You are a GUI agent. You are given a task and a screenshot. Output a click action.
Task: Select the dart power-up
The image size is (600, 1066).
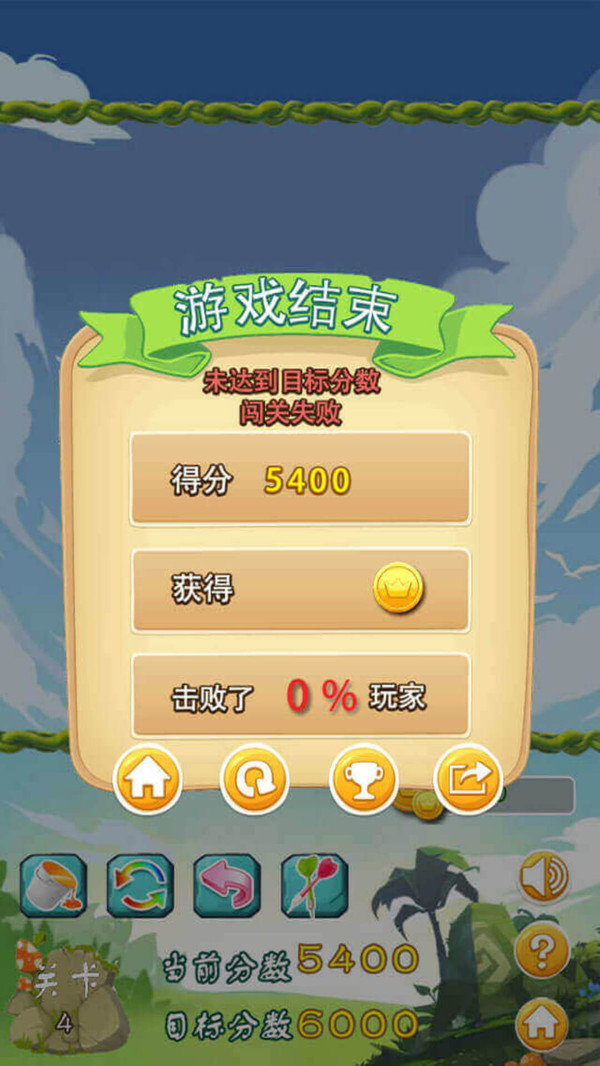click(314, 885)
